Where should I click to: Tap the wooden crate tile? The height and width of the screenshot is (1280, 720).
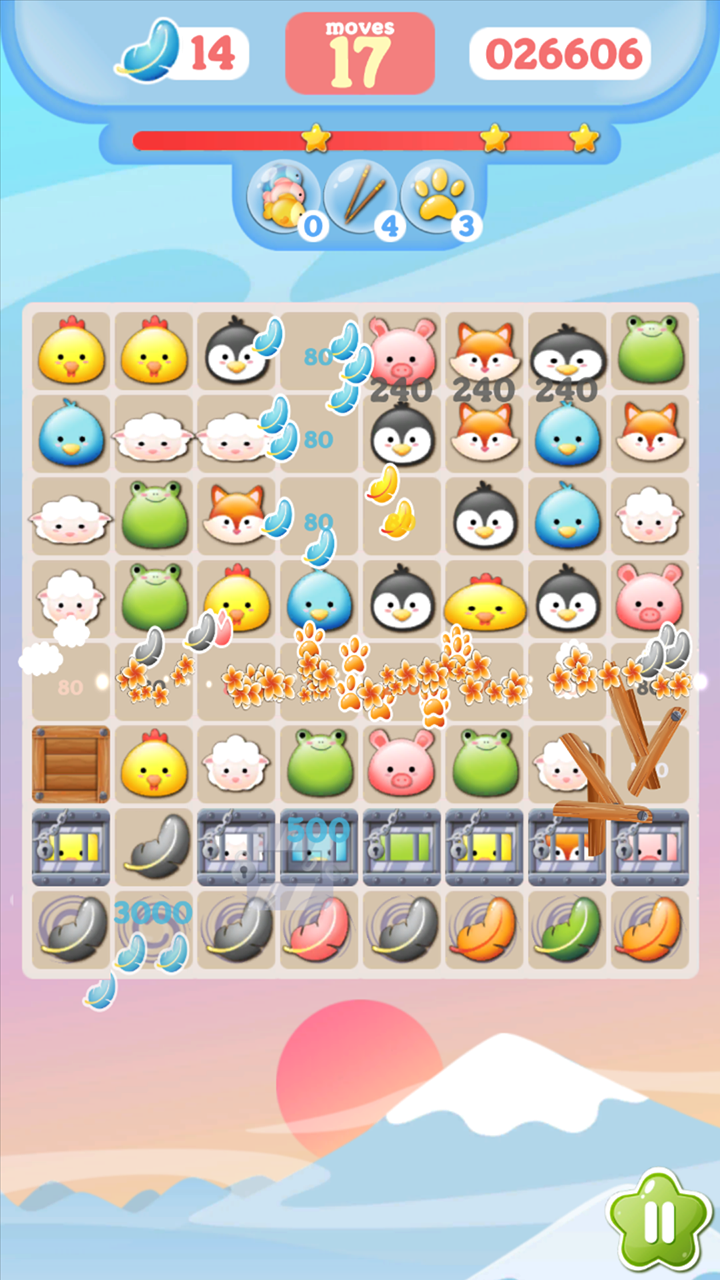[x=71, y=764]
